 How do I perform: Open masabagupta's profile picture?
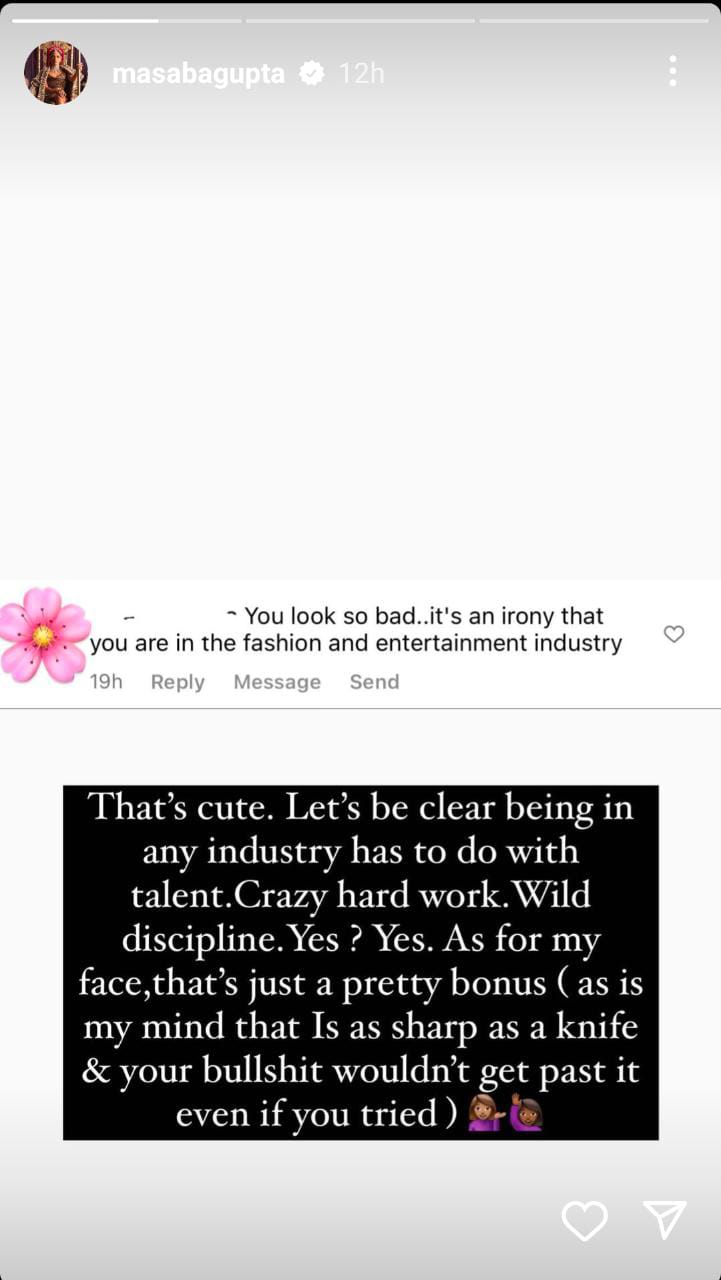point(56,73)
